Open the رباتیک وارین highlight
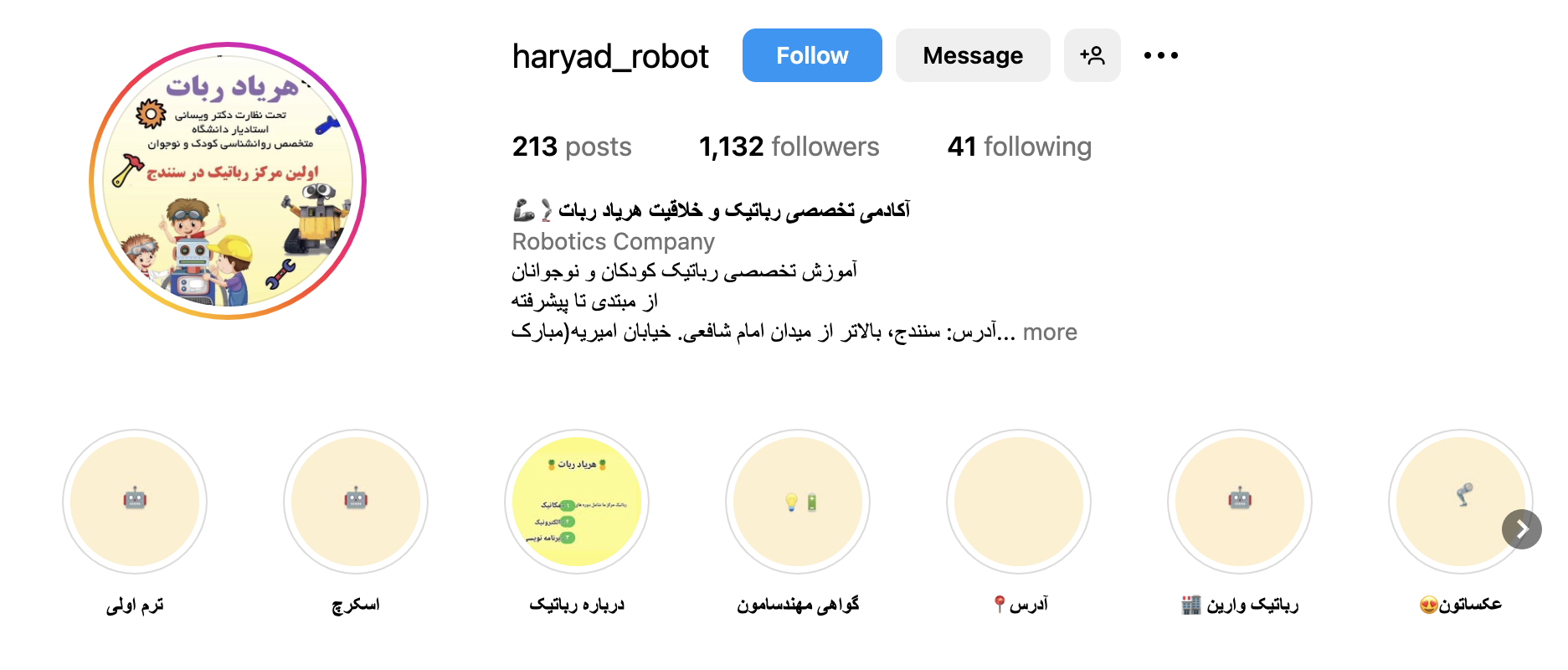Screen dimensions: 1568x670 (1240, 501)
